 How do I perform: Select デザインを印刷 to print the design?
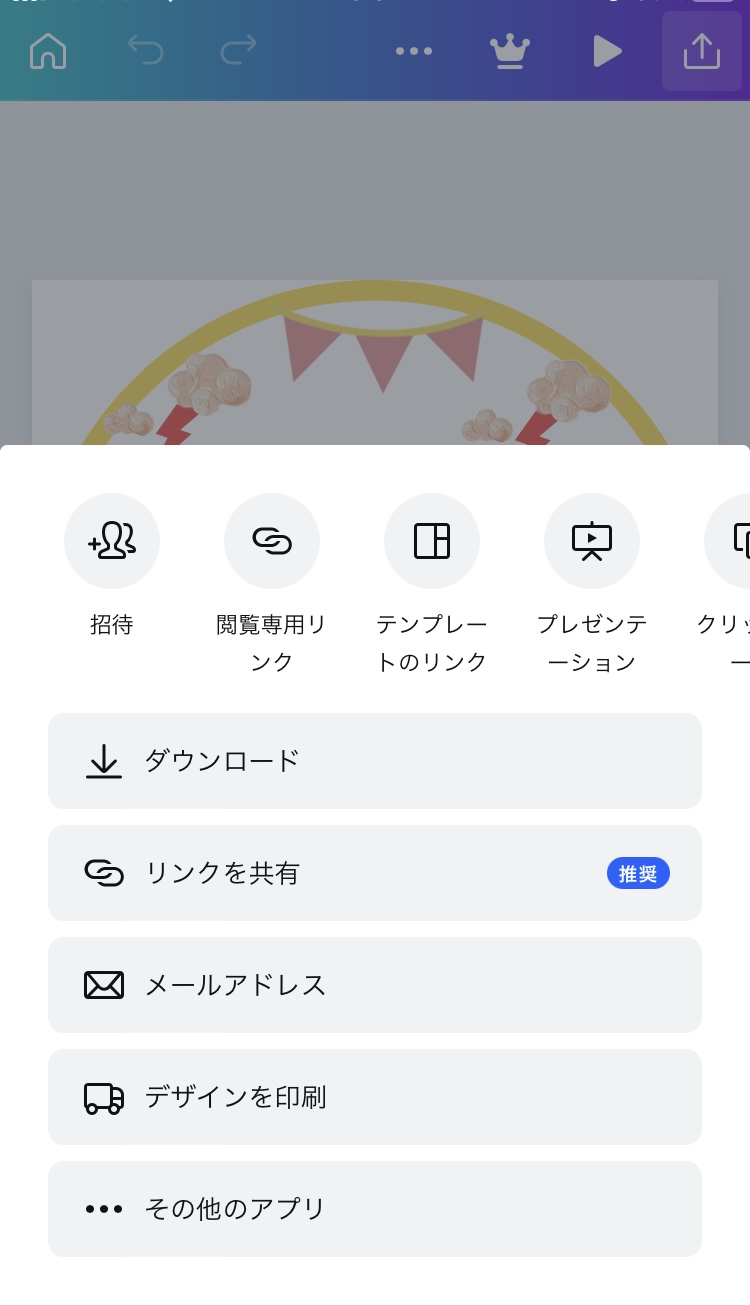pyautogui.click(x=375, y=1097)
